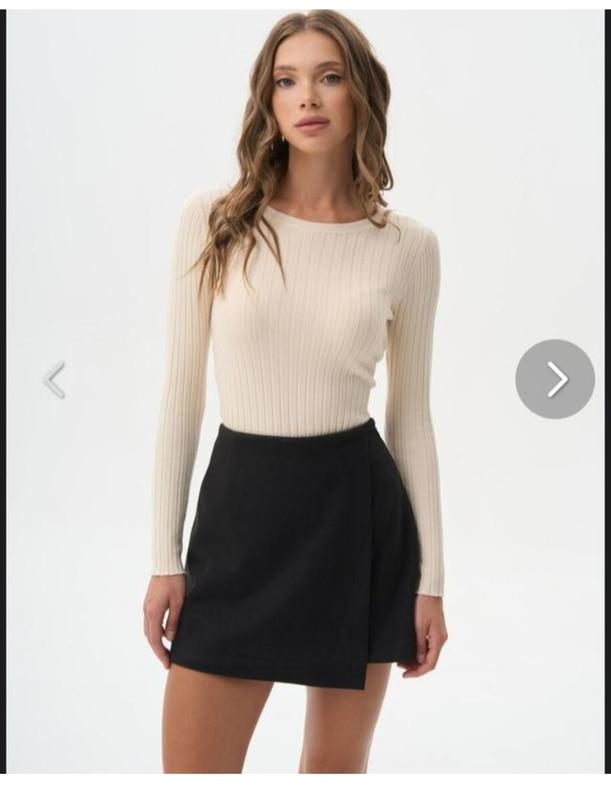Go back to the previous product photo

pos(55,380)
